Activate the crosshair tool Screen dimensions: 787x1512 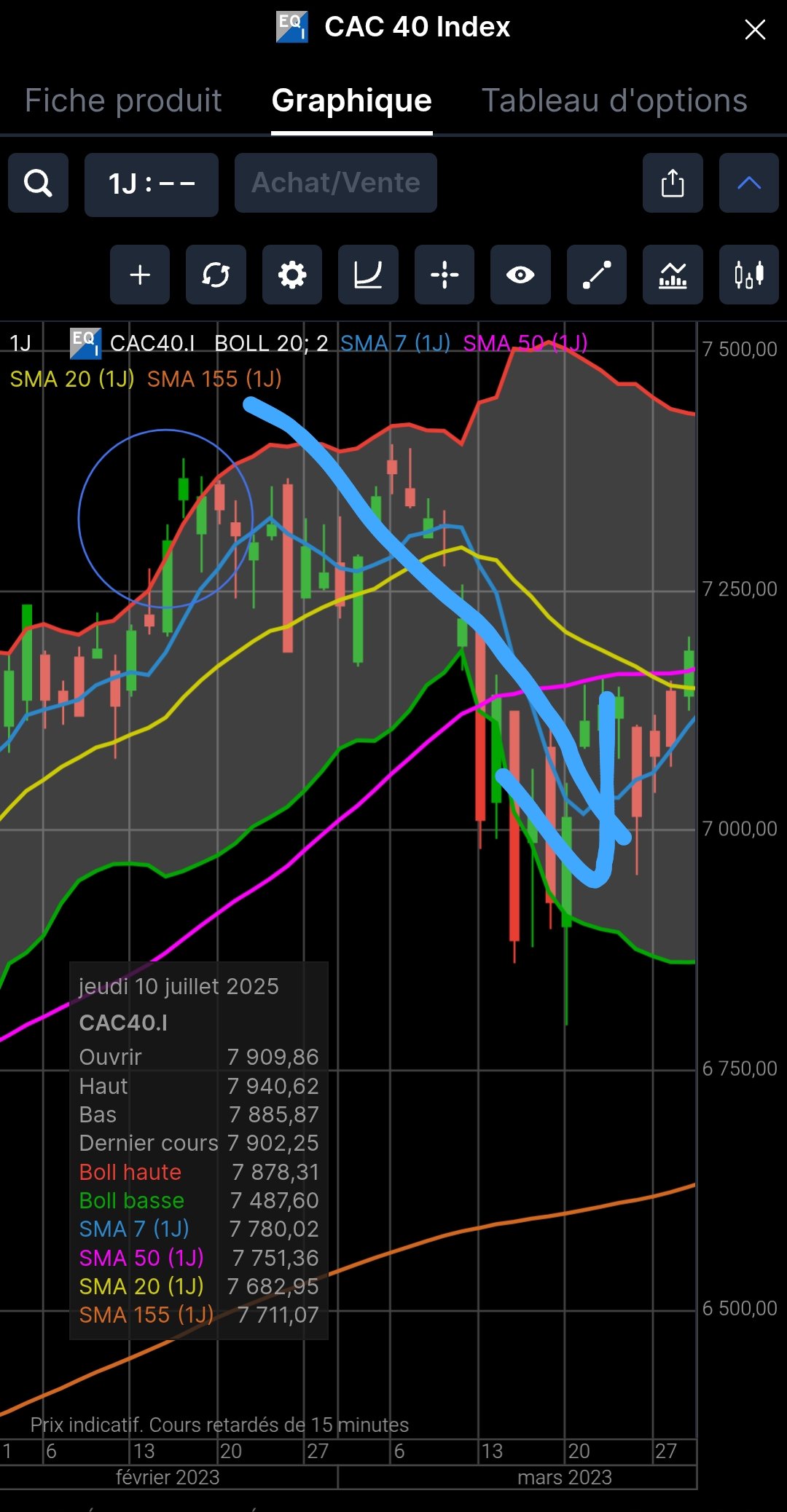(x=445, y=275)
